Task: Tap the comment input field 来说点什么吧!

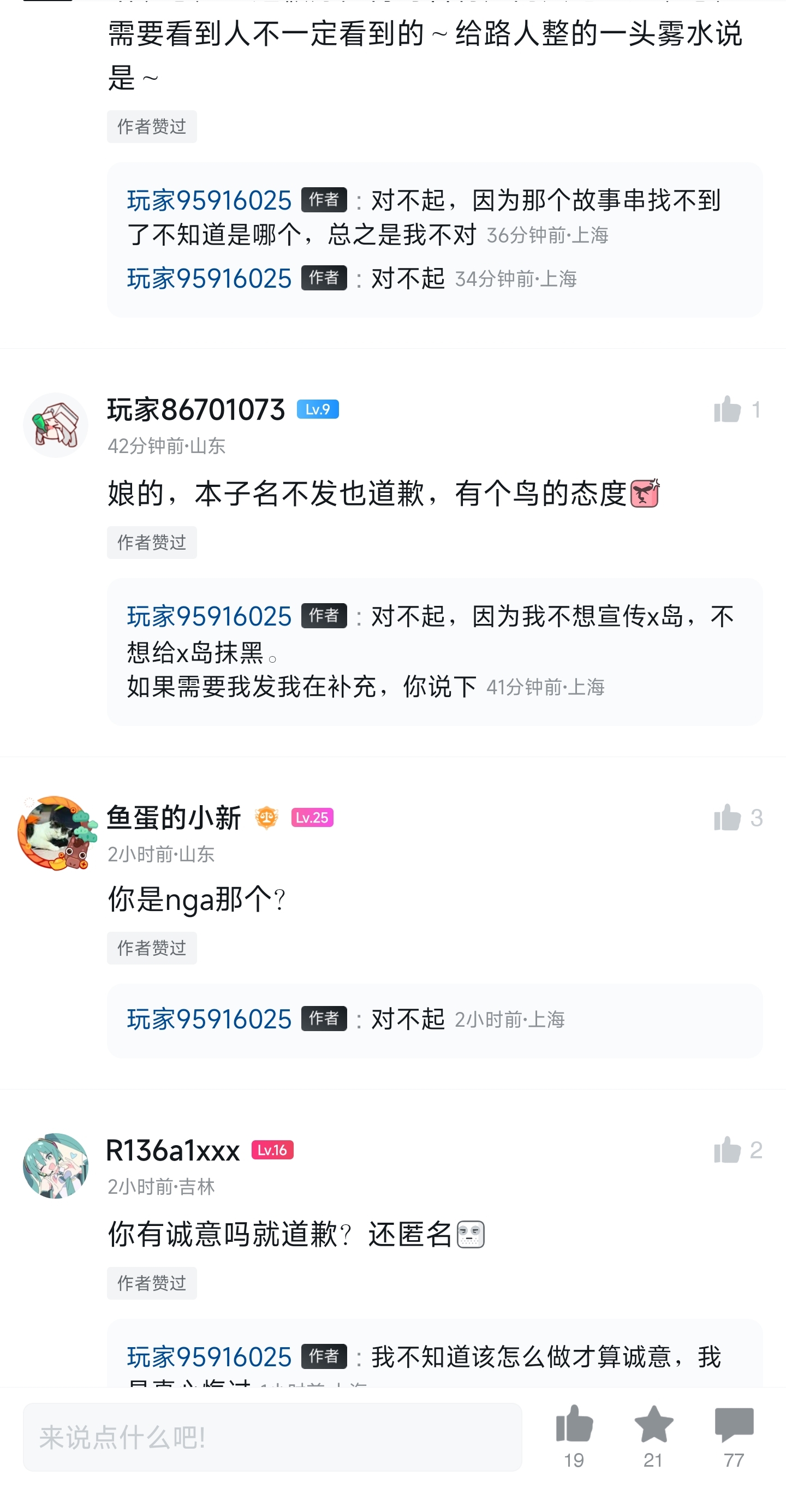Action: coord(272,1436)
